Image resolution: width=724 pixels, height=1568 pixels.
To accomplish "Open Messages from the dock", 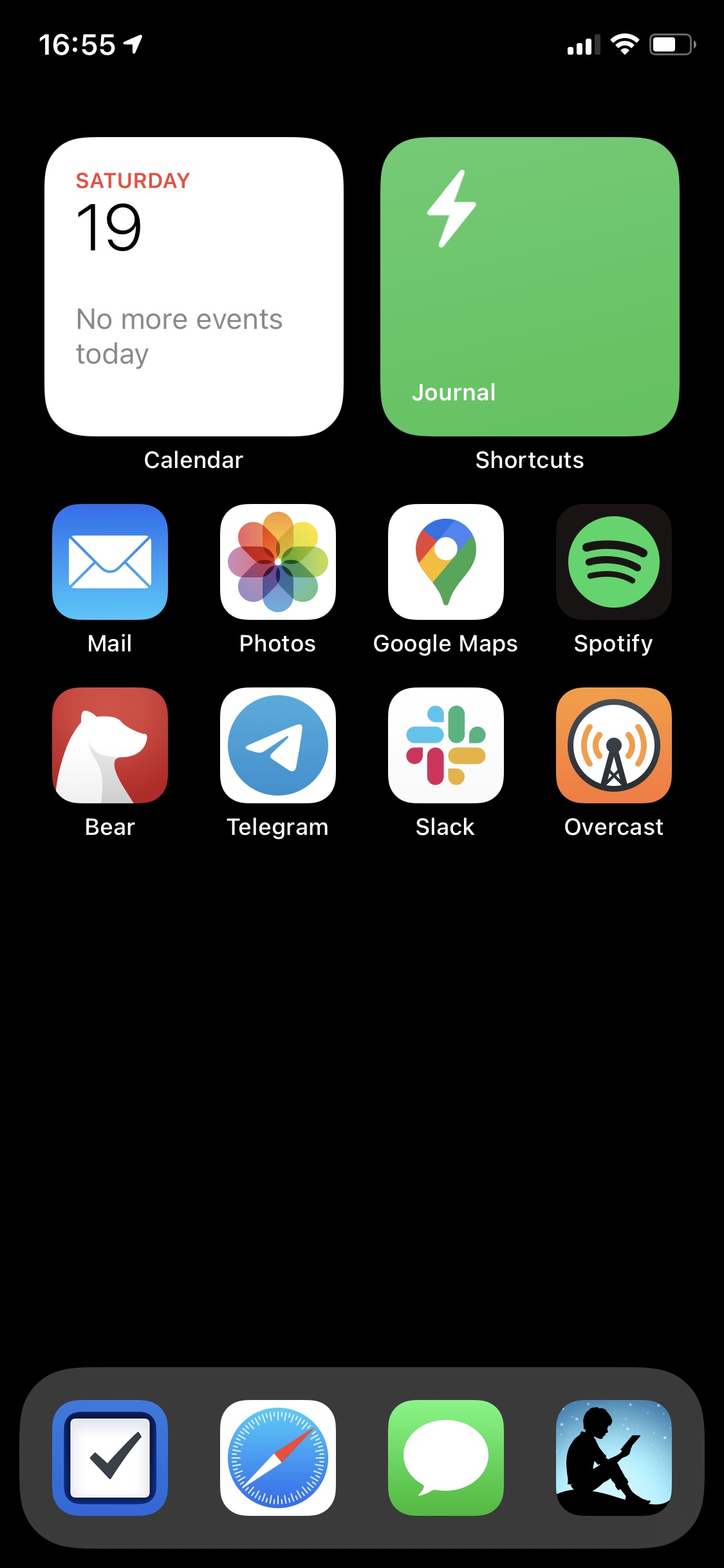I will (445, 1457).
